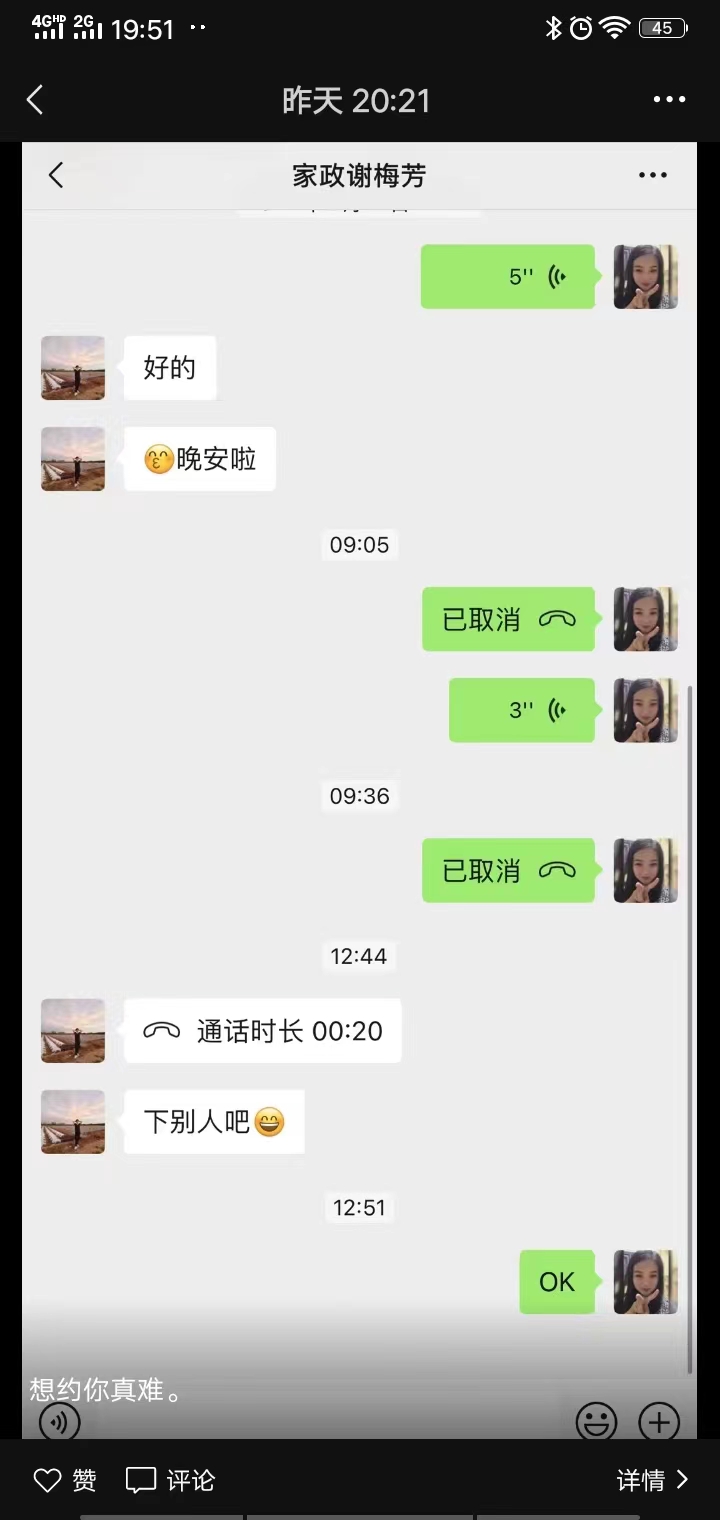
Task: Open comments via the 评论 bubble icon
Action: [141, 1480]
